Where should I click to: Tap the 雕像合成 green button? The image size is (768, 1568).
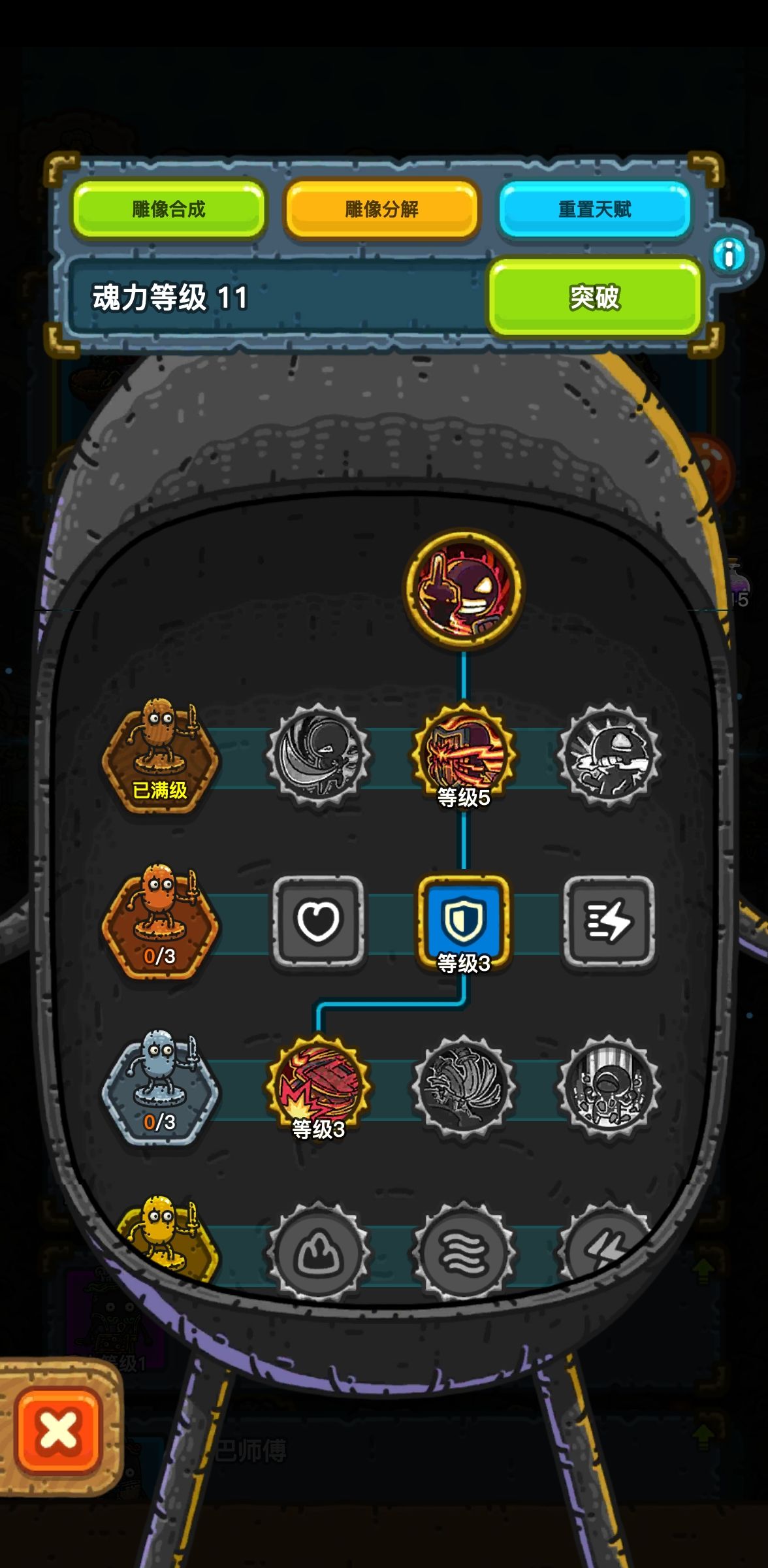(168, 209)
